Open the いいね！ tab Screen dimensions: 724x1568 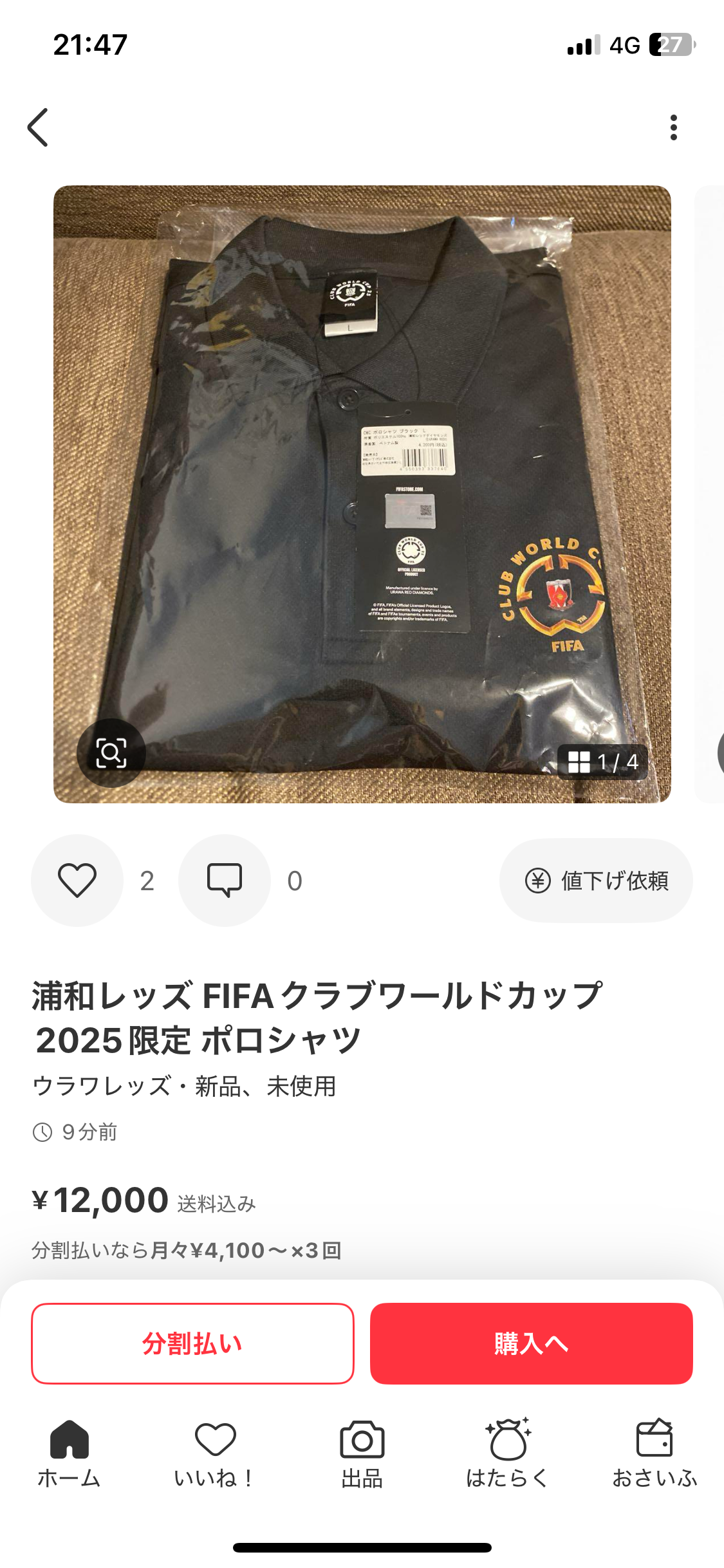pos(215,1454)
